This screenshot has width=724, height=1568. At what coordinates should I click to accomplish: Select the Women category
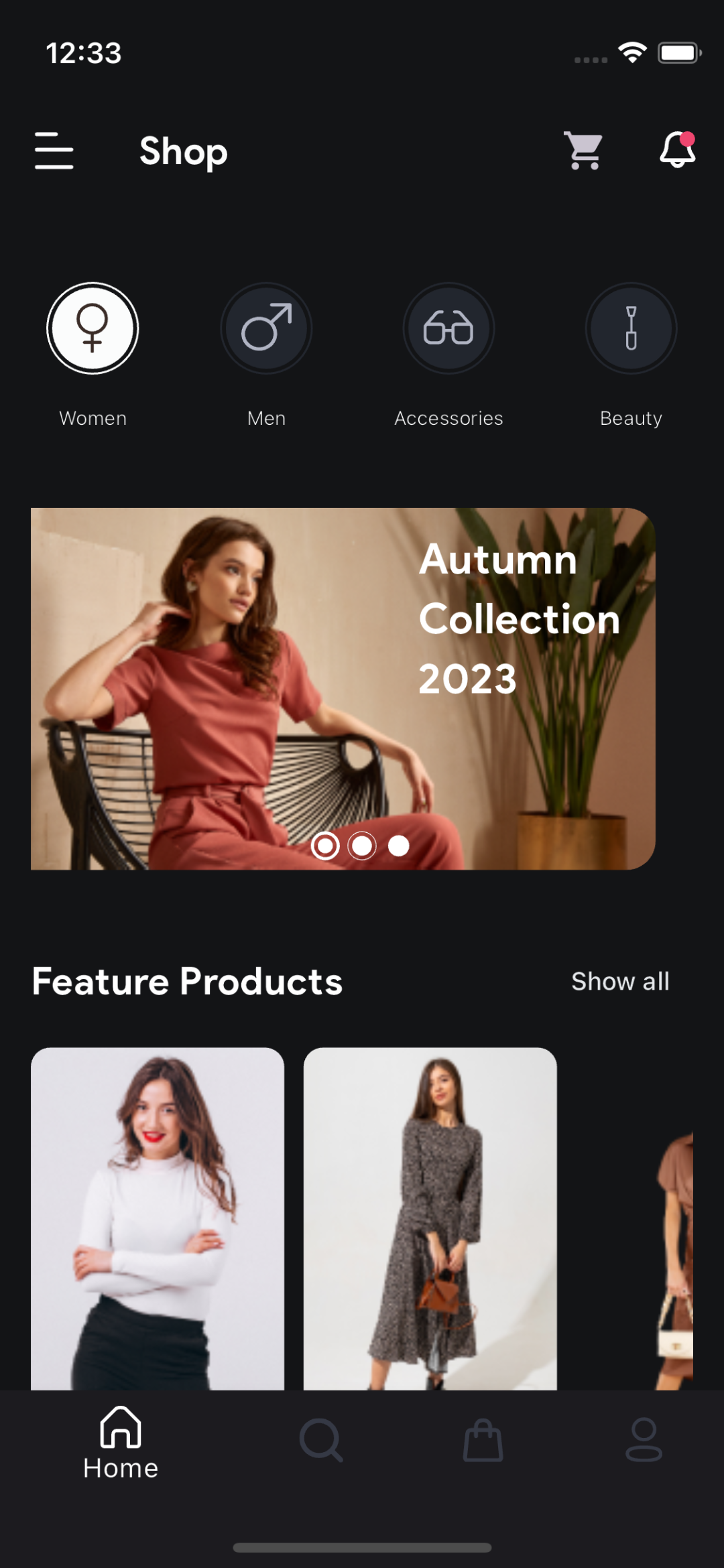pyautogui.click(x=93, y=328)
